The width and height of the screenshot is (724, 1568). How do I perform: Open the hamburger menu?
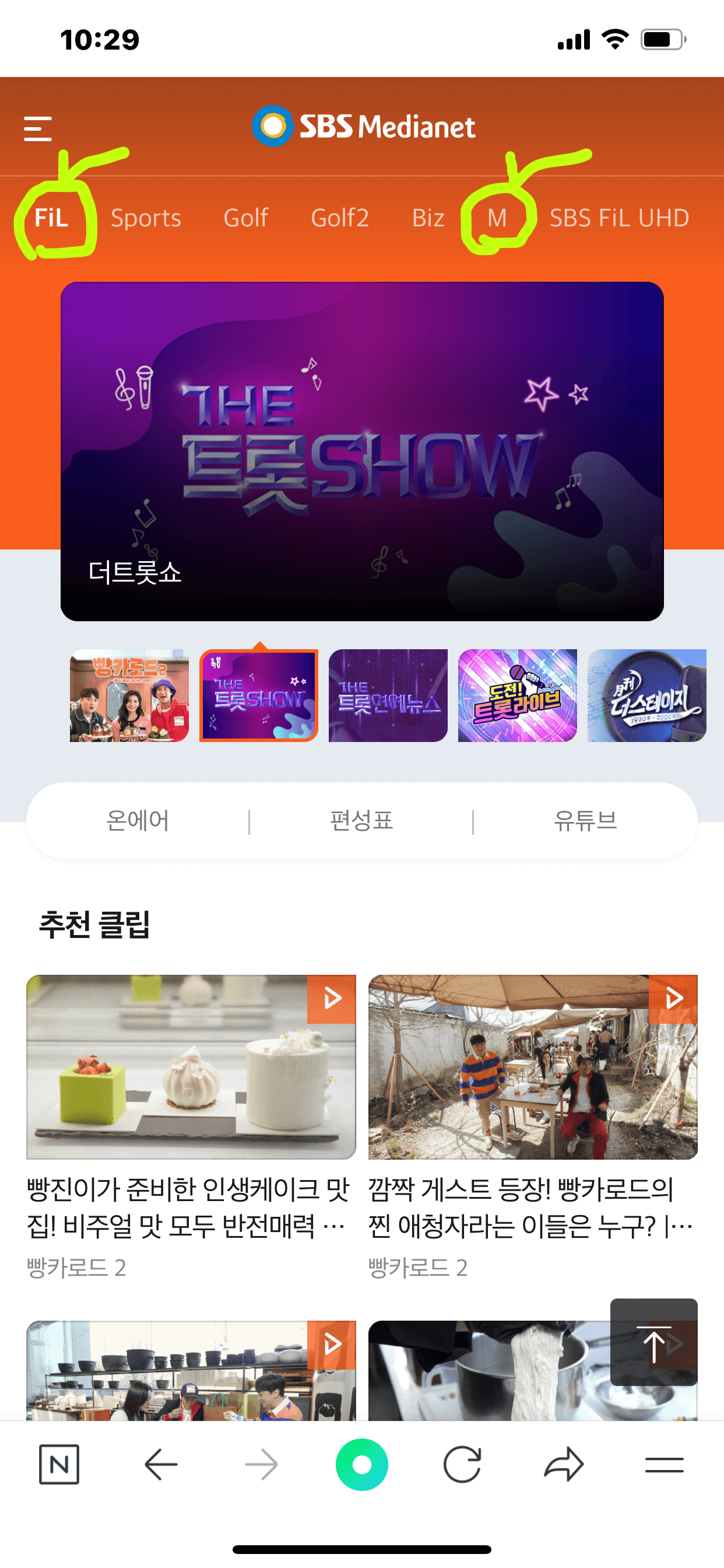(38, 128)
